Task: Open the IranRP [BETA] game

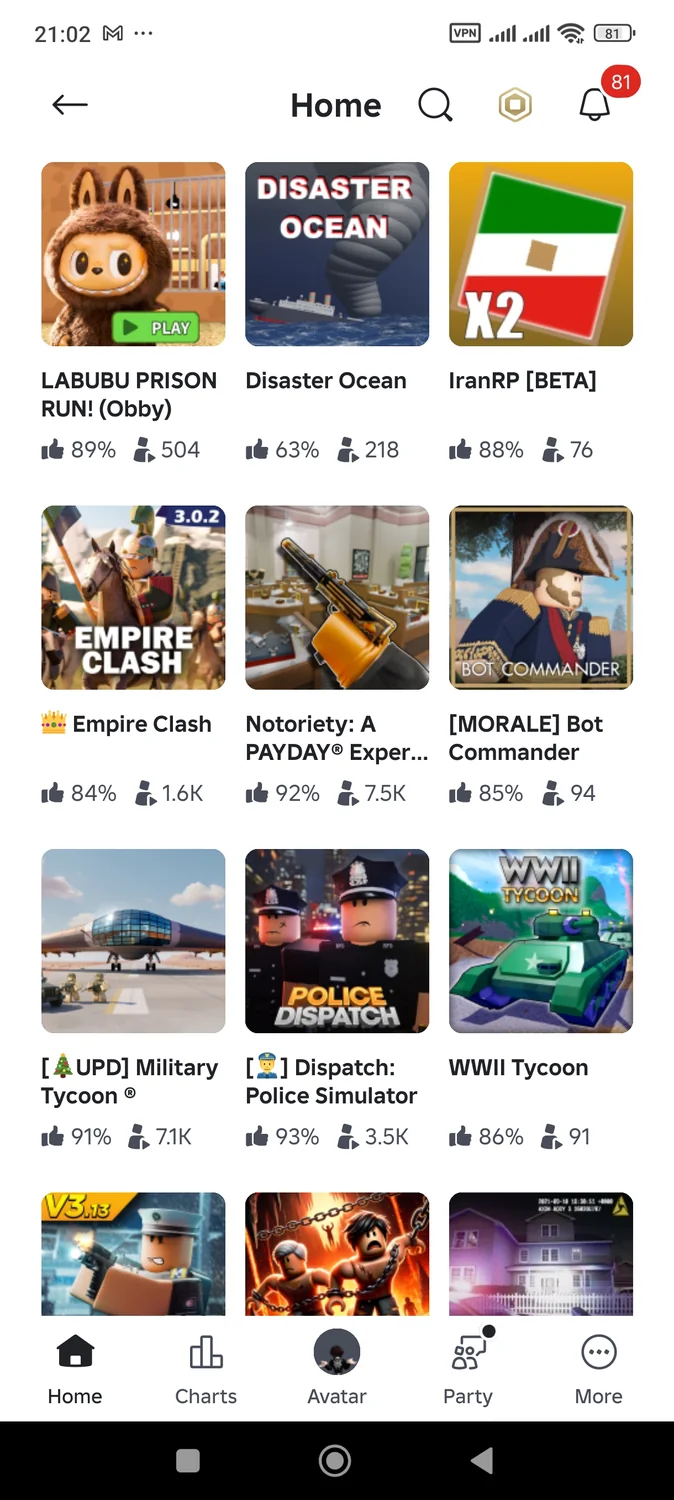Action: pos(541,254)
